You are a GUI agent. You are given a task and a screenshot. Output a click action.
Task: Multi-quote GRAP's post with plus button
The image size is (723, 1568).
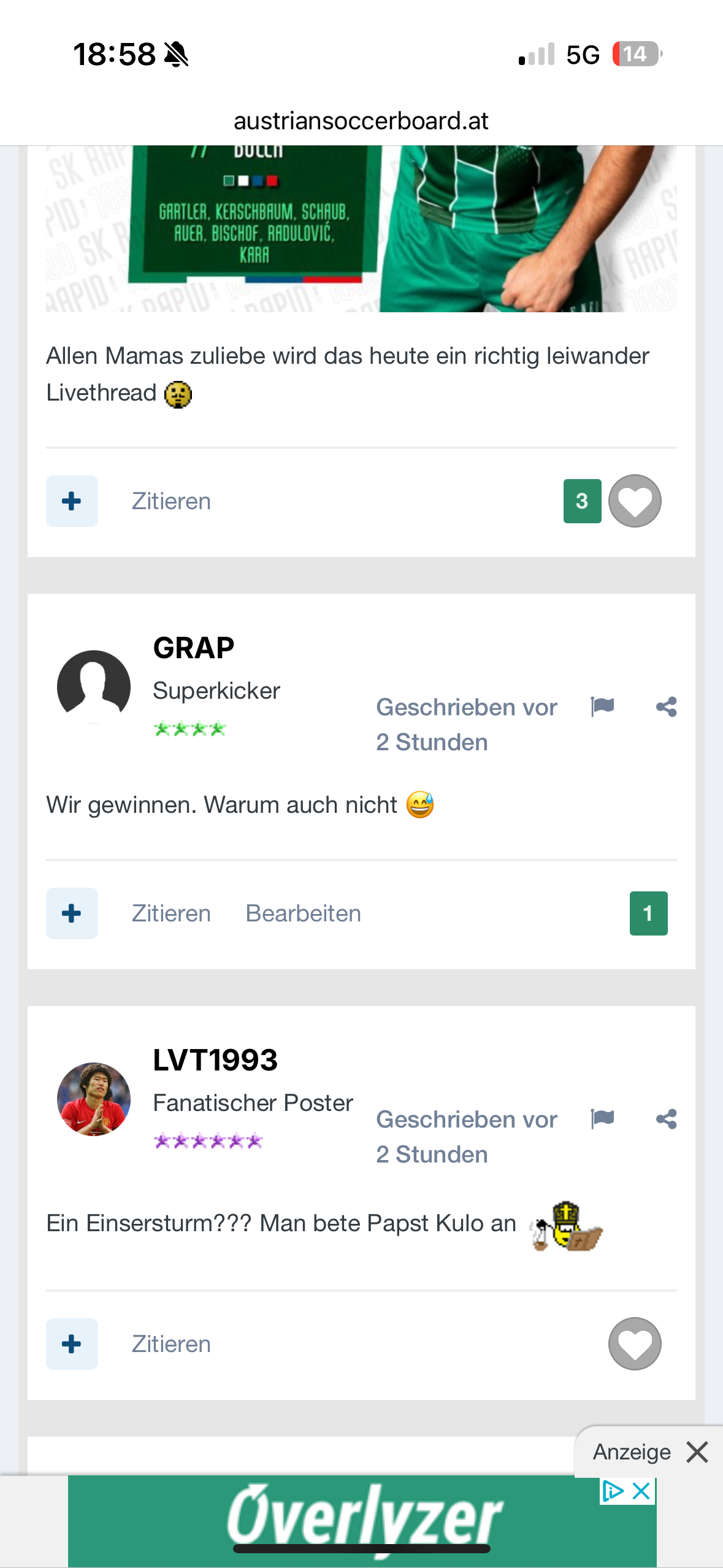(x=72, y=913)
